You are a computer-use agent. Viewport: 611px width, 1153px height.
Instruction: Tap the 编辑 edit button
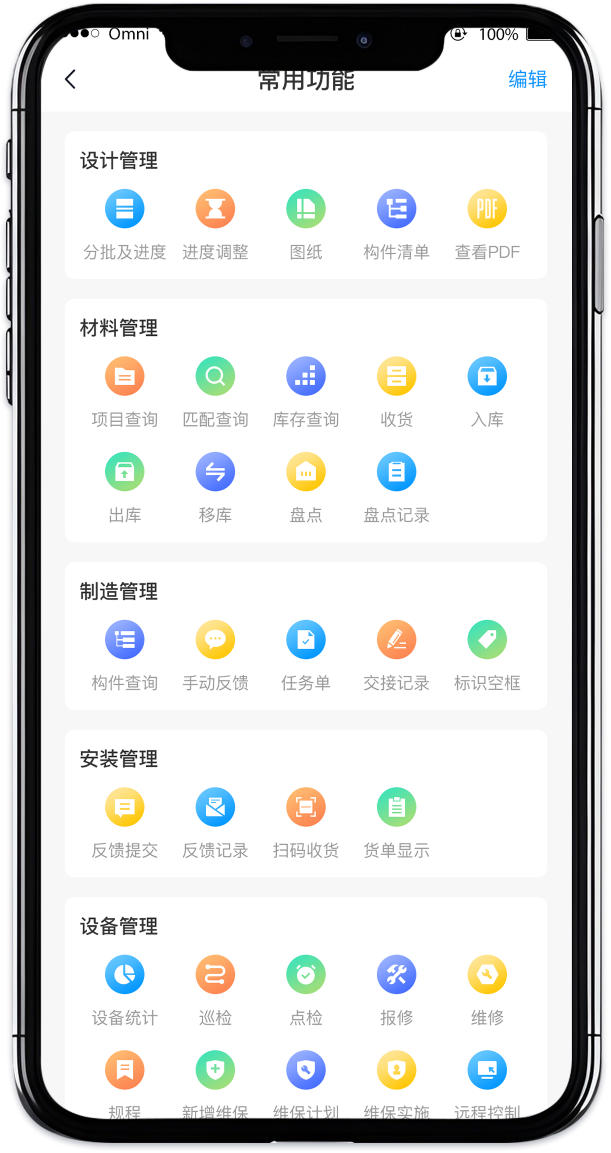(x=527, y=80)
